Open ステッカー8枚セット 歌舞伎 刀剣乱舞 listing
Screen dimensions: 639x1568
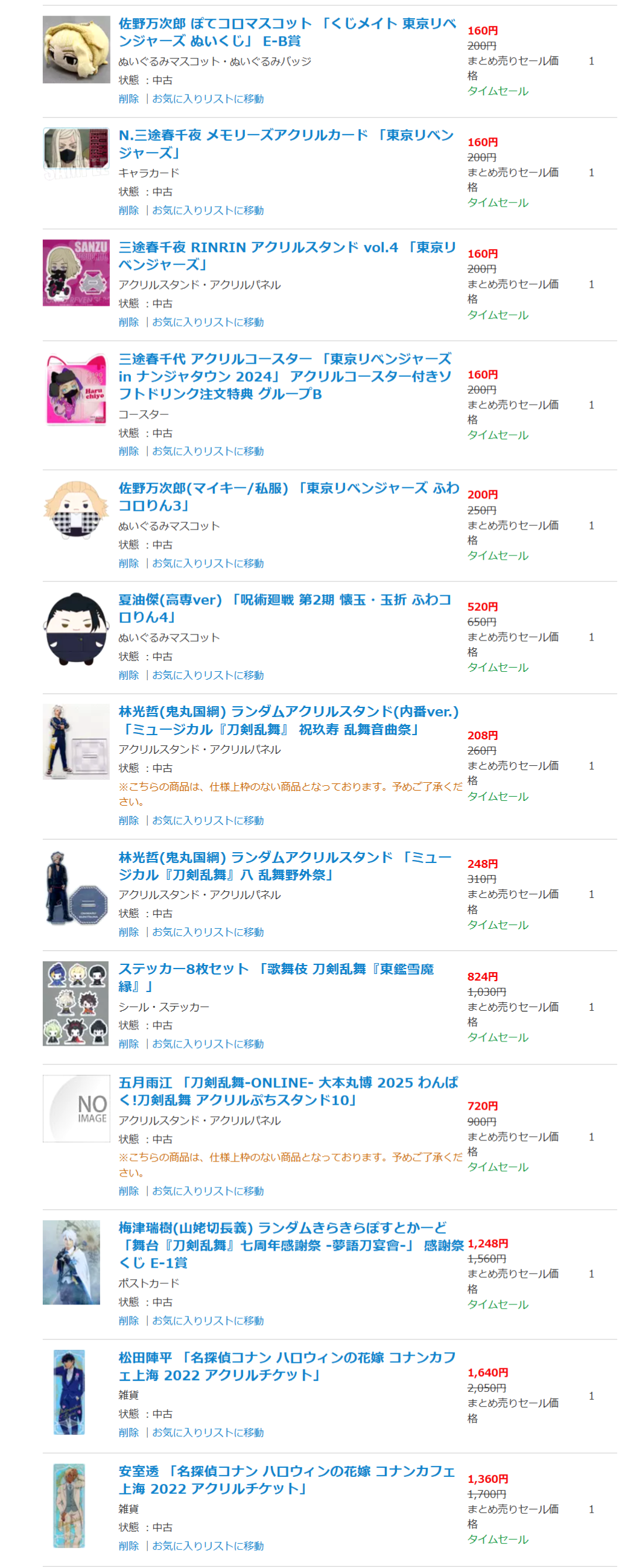click(276, 978)
